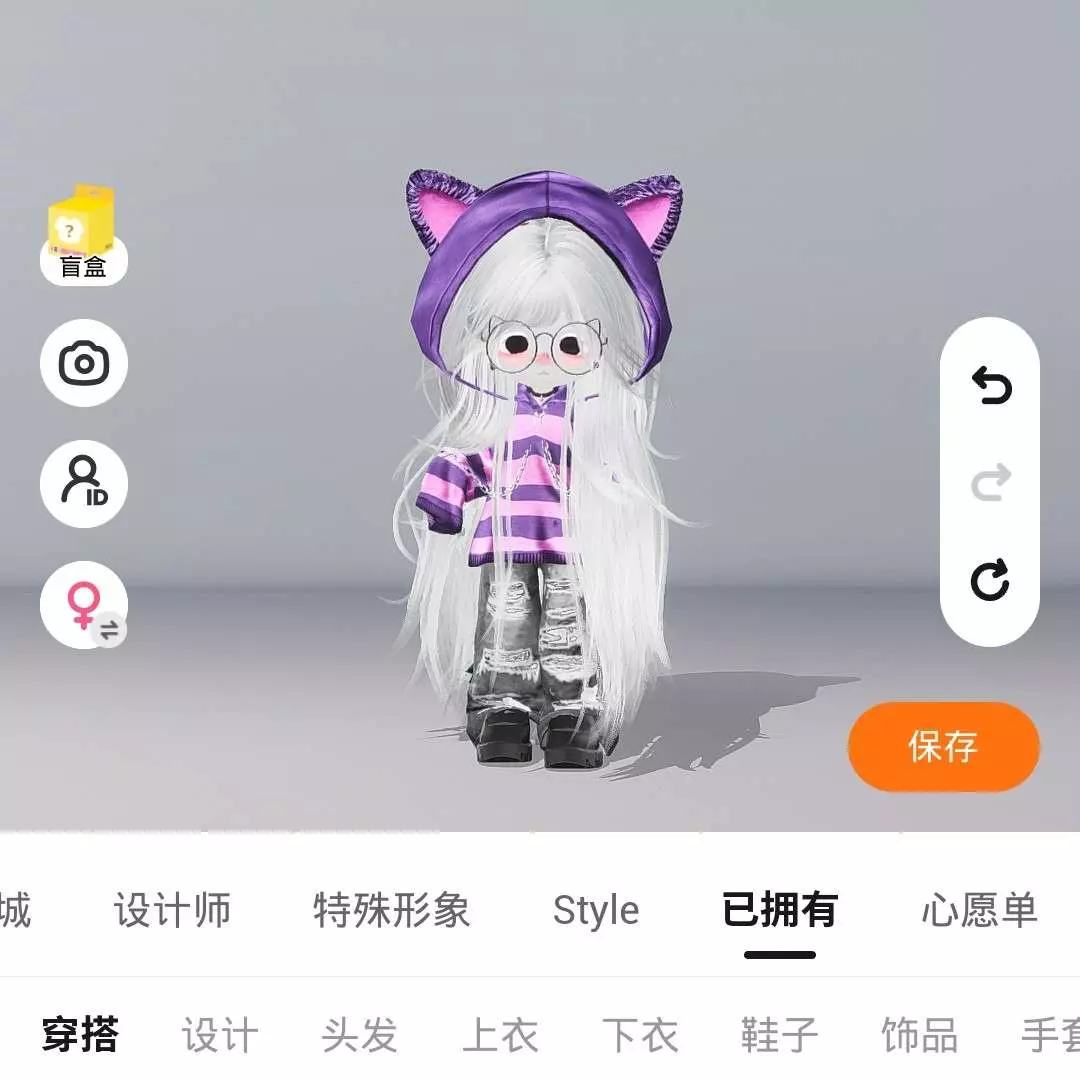The height and width of the screenshot is (1080, 1080).
Task: Switch to the 特殊形象 tab
Action: coord(391,910)
